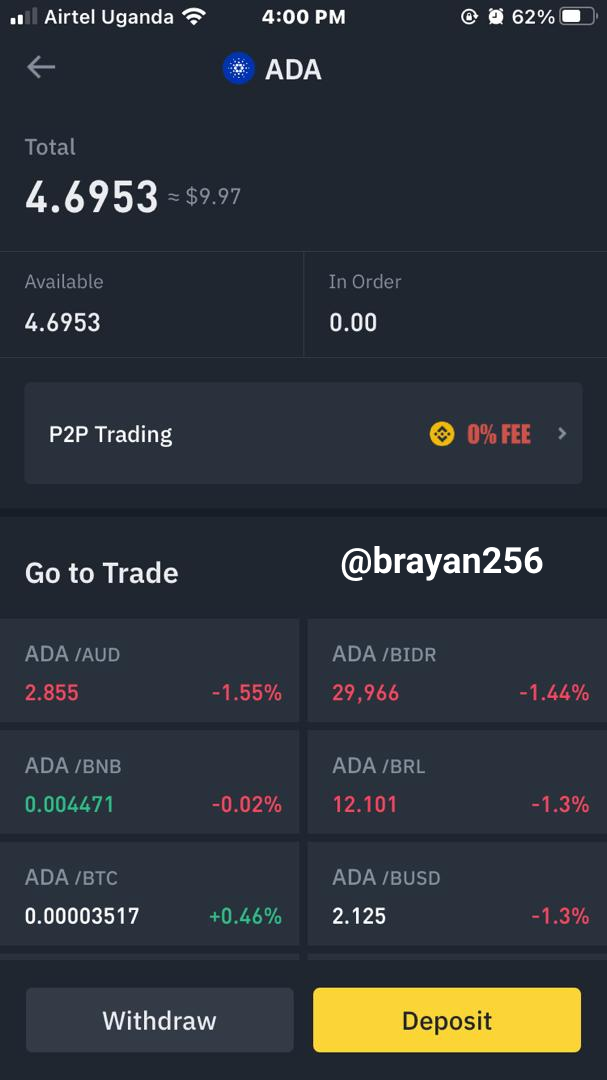This screenshot has height=1080, width=607.
Task: Open P2P Trading with 0% fee
Action: pyautogui.click(x=303, y=433)
